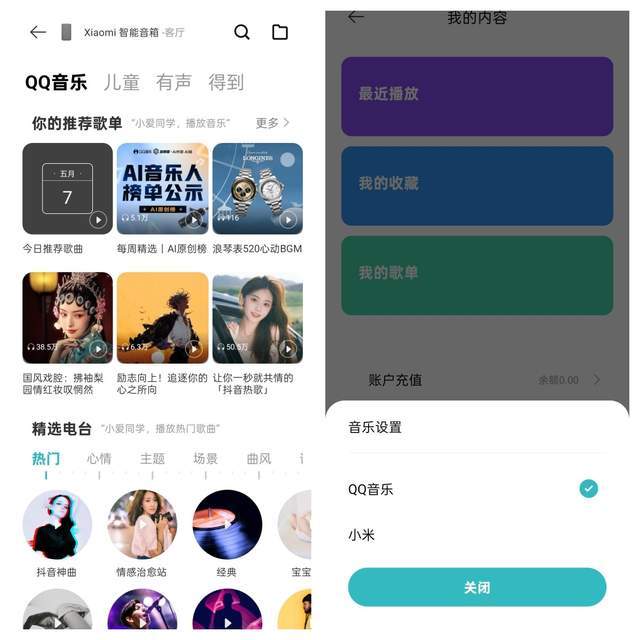Select the 场景 radio category
The height and width of the screenshot is (640, 640).
(x=206, y=459)
